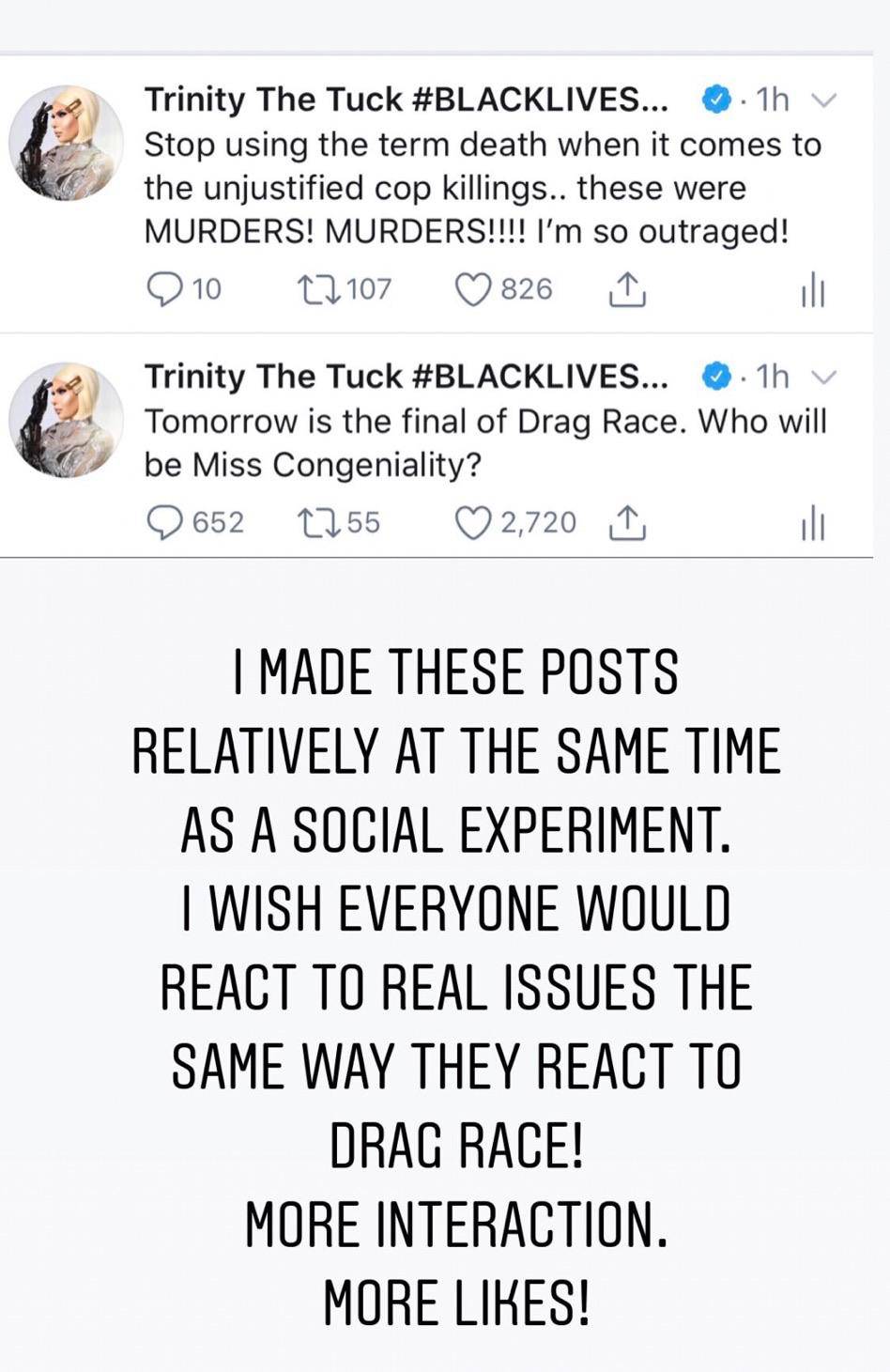Open the dropdown menu on the first tweet

826,99
